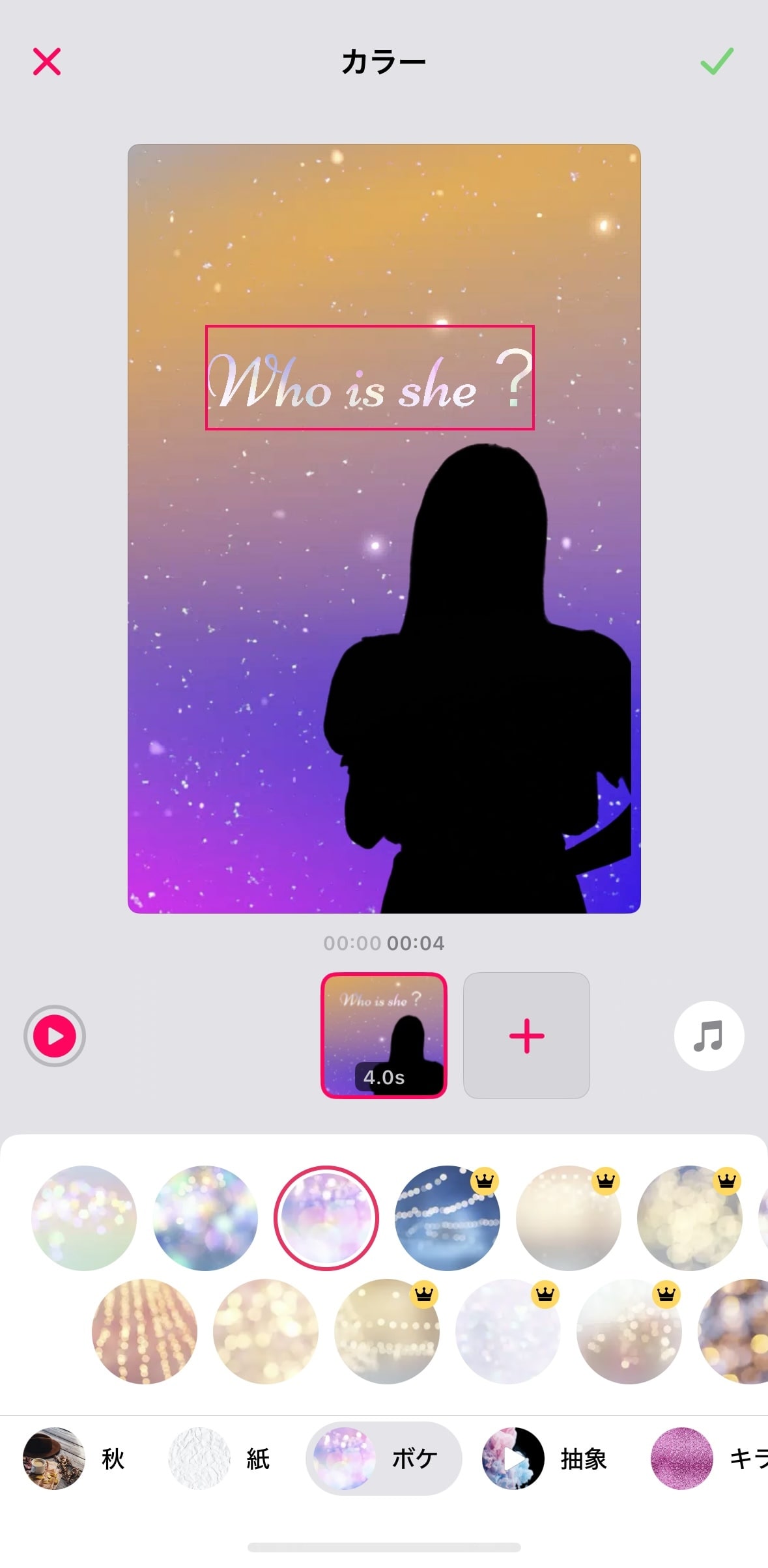This screenshot has width=768, height=1568.
Task: Cancel color editing with the X
Action: pos(47,62)
